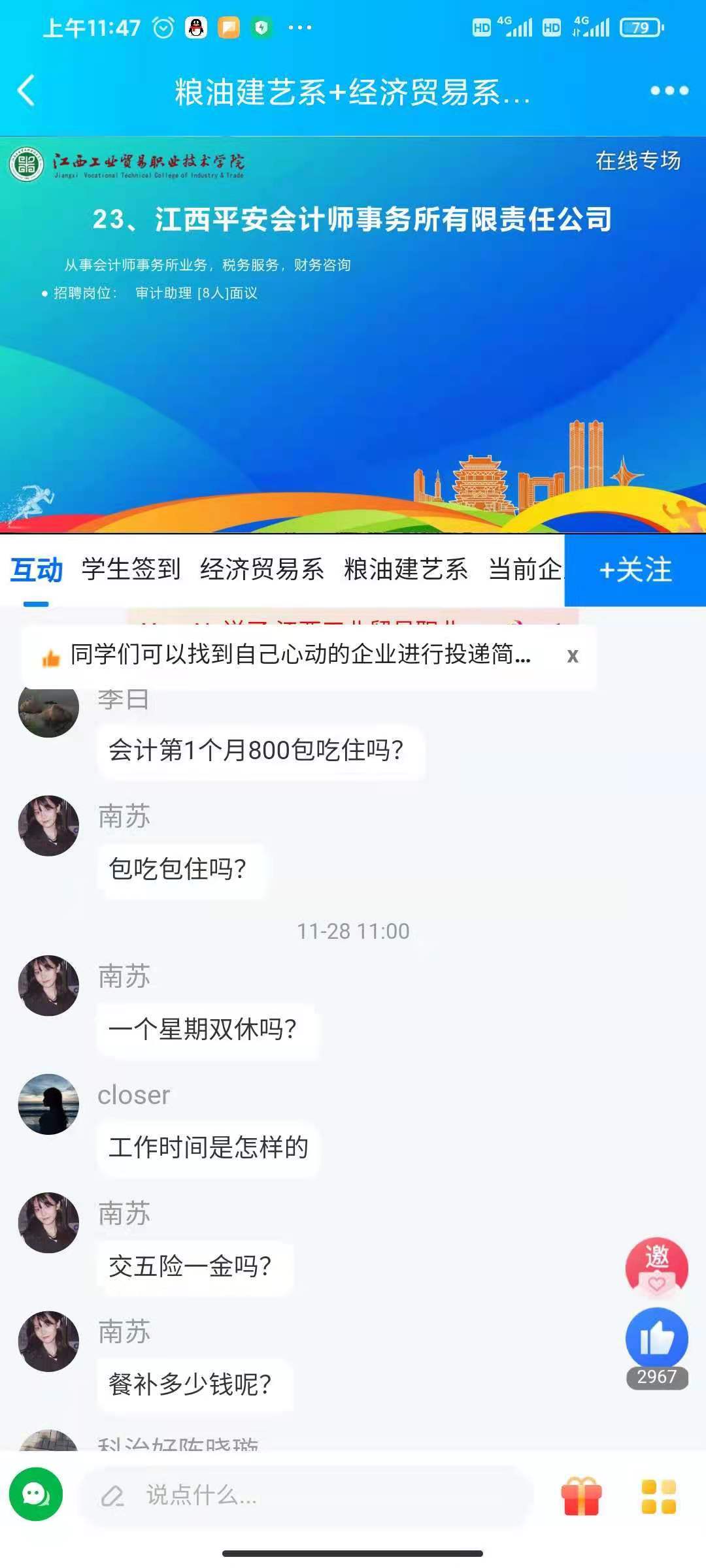The image size is (706, 1568).
Task: View closer's profile avatar
Action: coord(48,1104)
